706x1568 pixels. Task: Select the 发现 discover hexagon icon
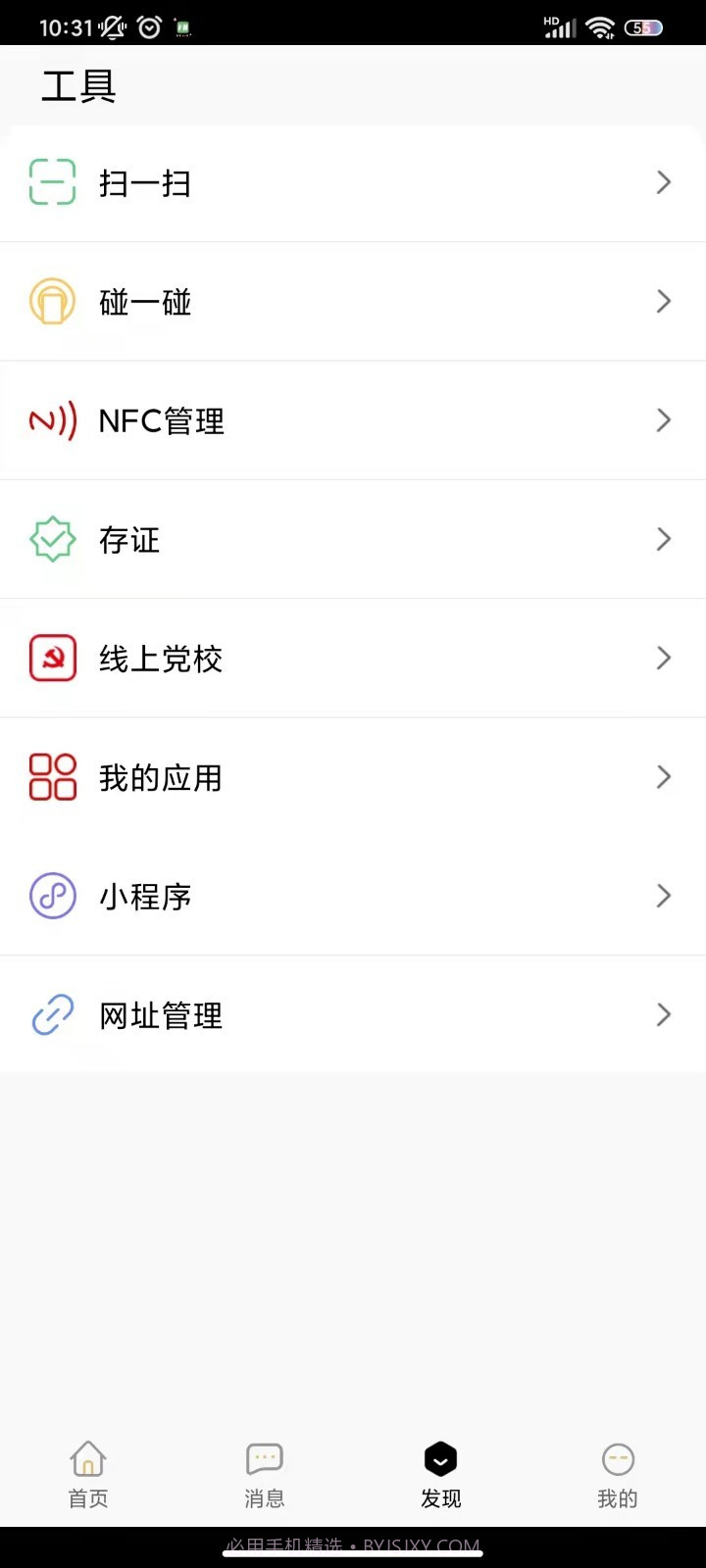point(440,1458)
